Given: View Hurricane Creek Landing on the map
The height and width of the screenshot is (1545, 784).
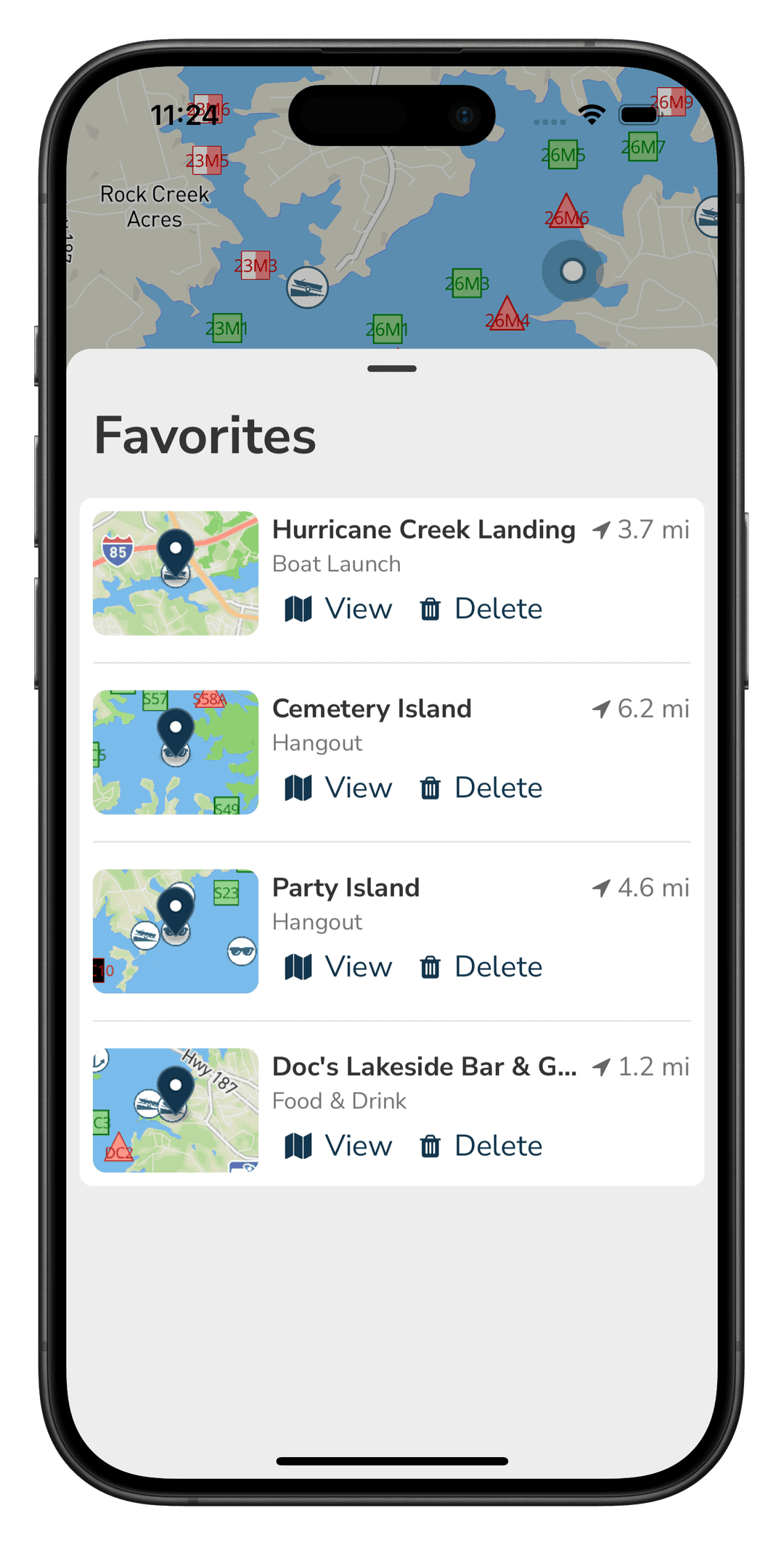Looking at the screenshot, I should 338,608.
